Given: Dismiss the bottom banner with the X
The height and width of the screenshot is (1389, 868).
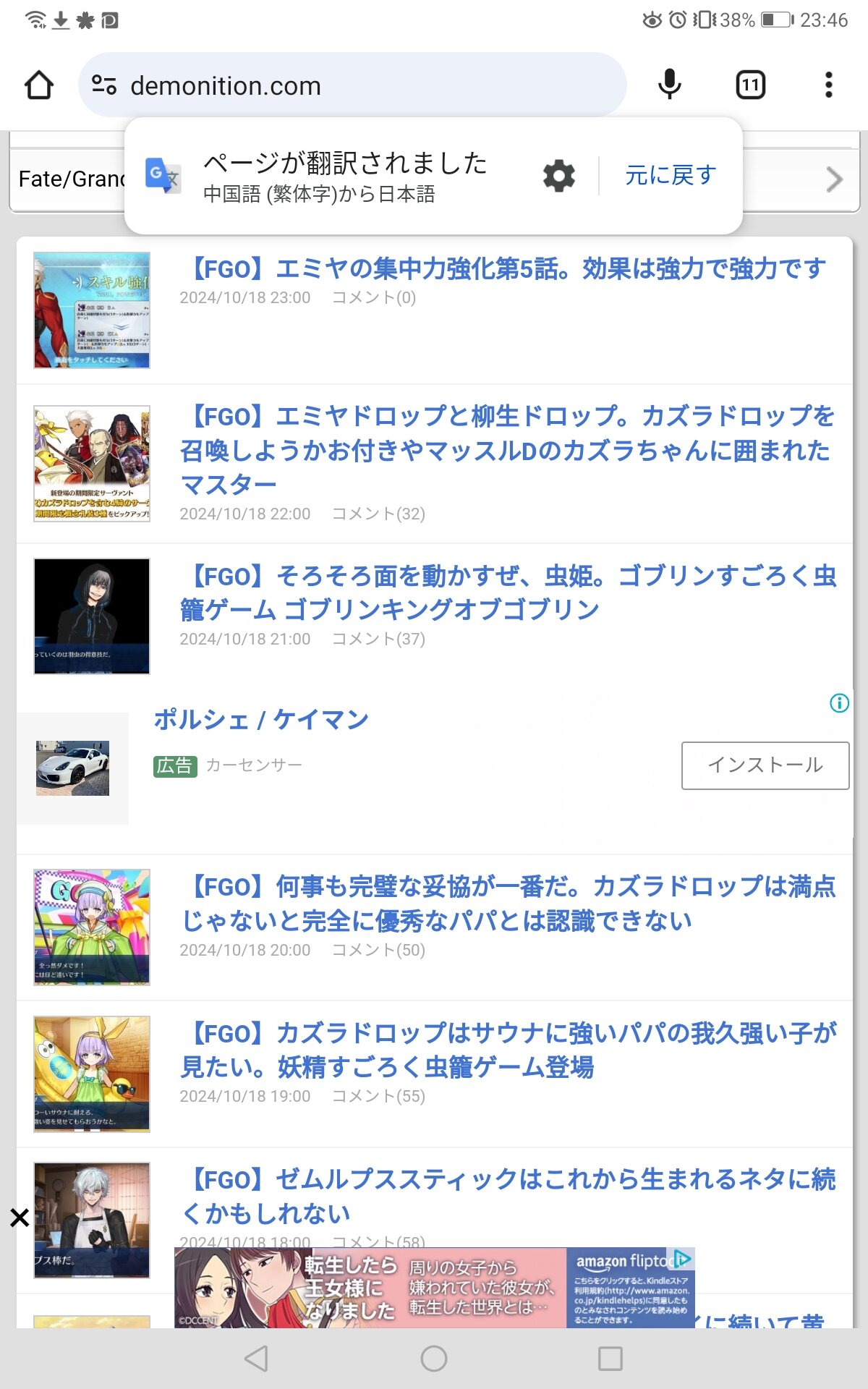Looking at the screenshot, I should pyautogui.click(x=20, y=1218).
